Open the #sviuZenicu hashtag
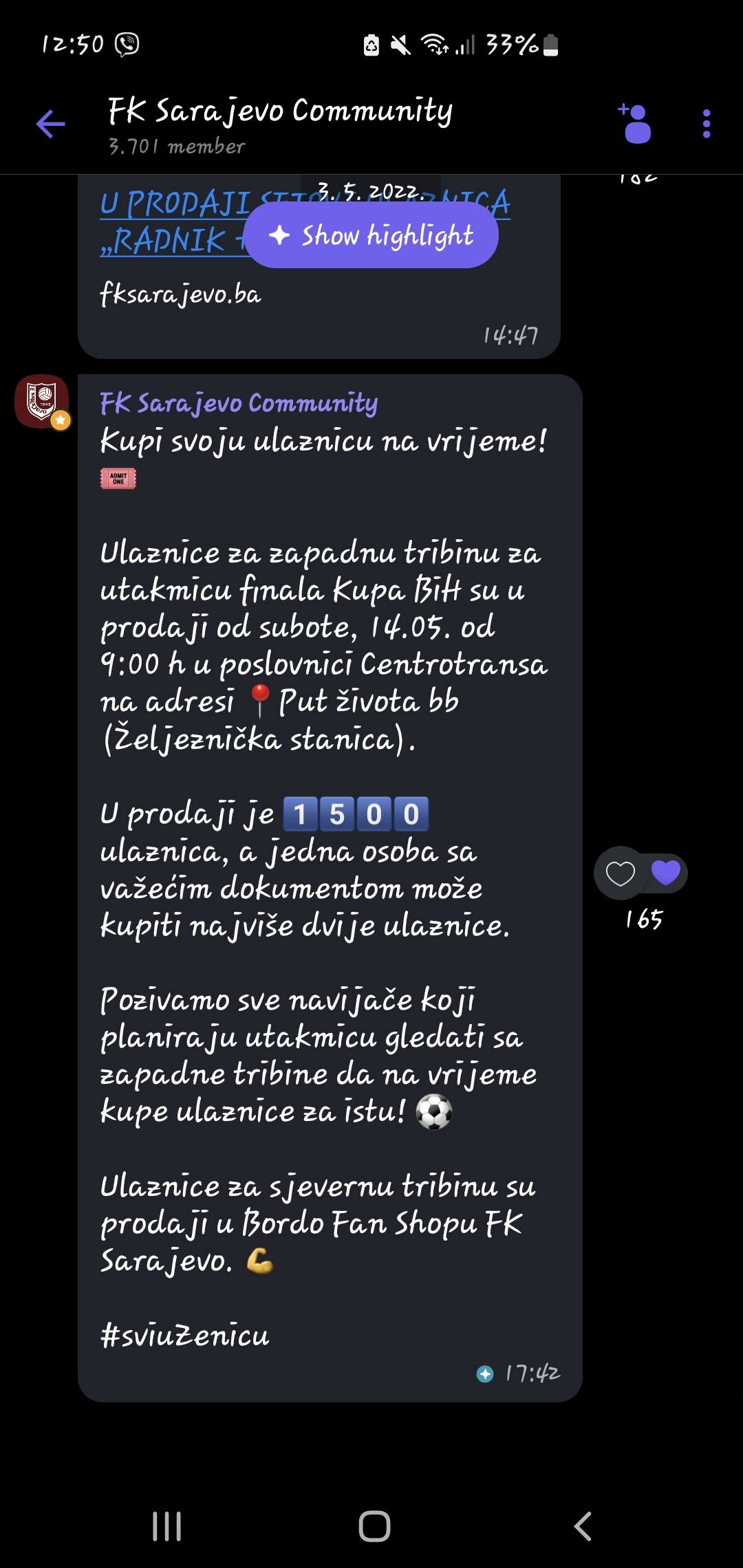Screen dimensions: 743x1568 tap(184, 1336)
